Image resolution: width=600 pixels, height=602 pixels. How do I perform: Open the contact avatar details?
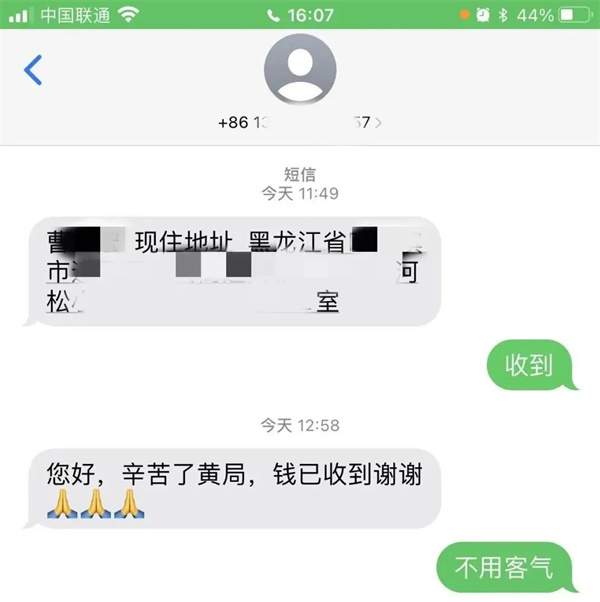click(300, 67)
